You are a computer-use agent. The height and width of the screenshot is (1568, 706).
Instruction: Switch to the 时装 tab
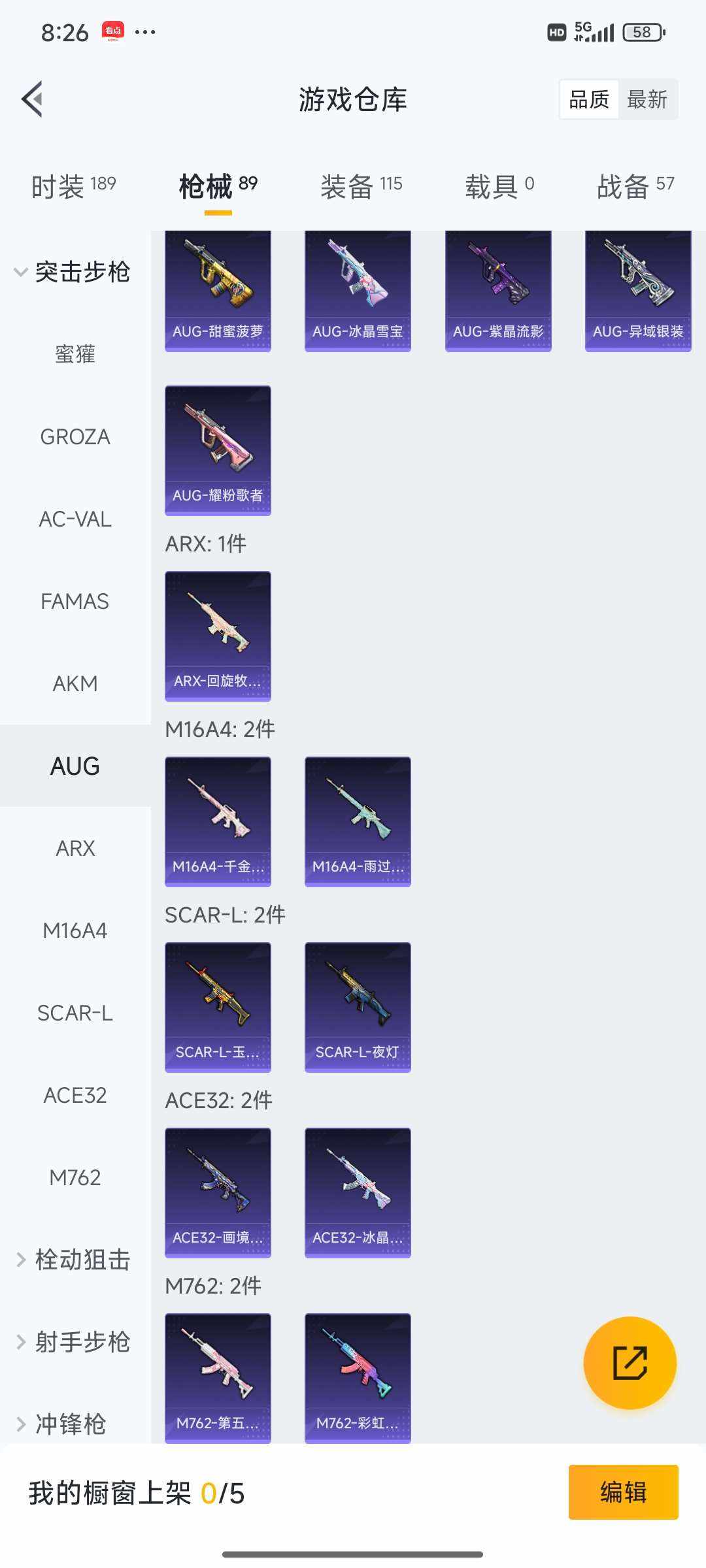73,186
